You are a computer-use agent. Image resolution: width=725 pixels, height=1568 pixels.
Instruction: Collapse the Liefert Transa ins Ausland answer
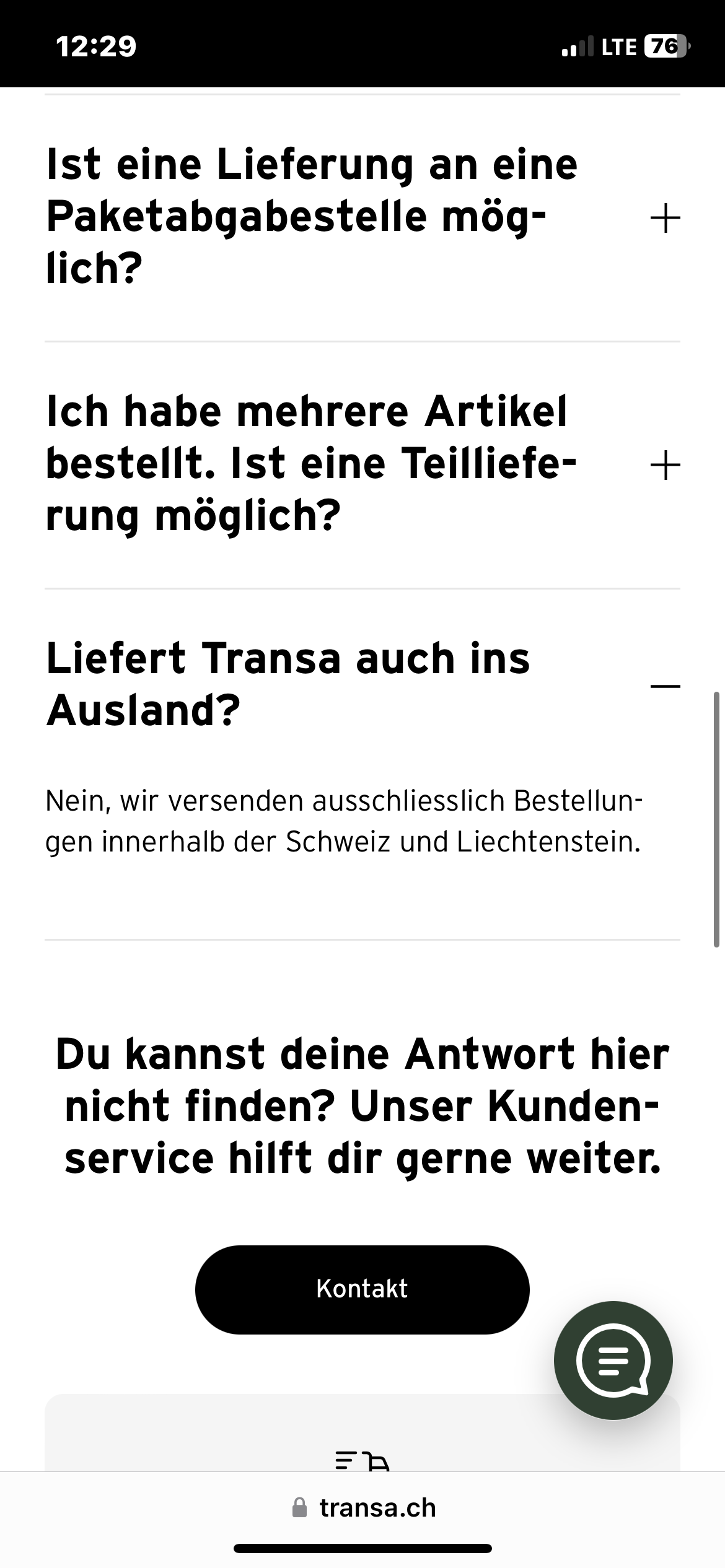(x=665, y=686)
